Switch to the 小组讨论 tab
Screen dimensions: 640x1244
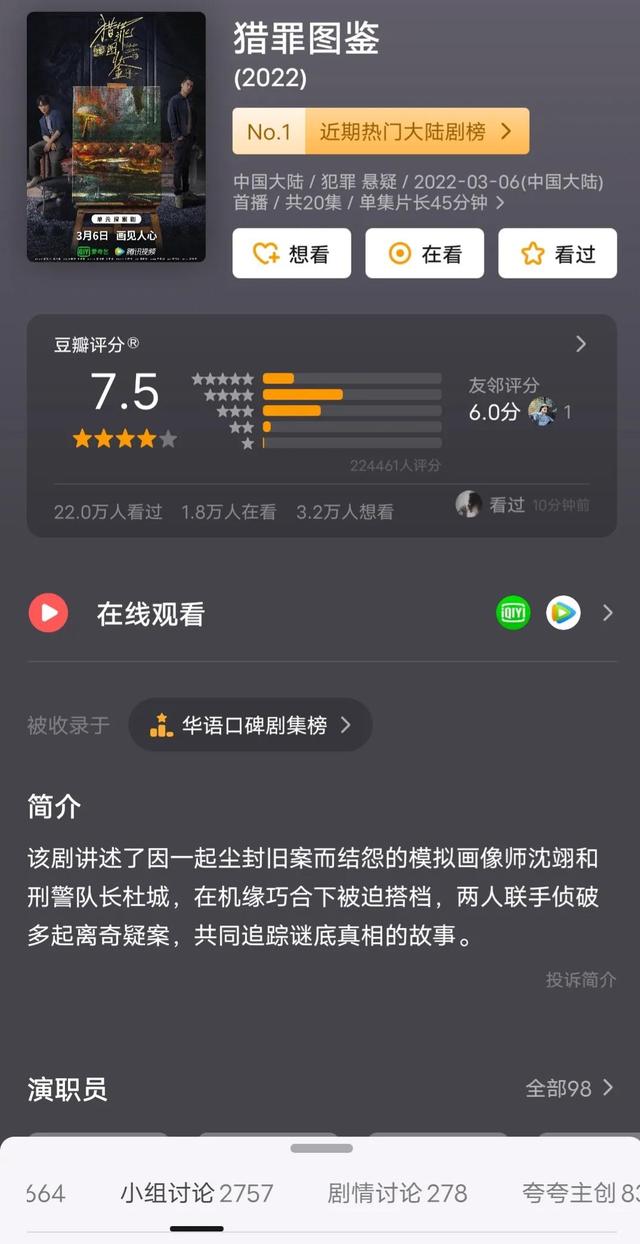196,1193
